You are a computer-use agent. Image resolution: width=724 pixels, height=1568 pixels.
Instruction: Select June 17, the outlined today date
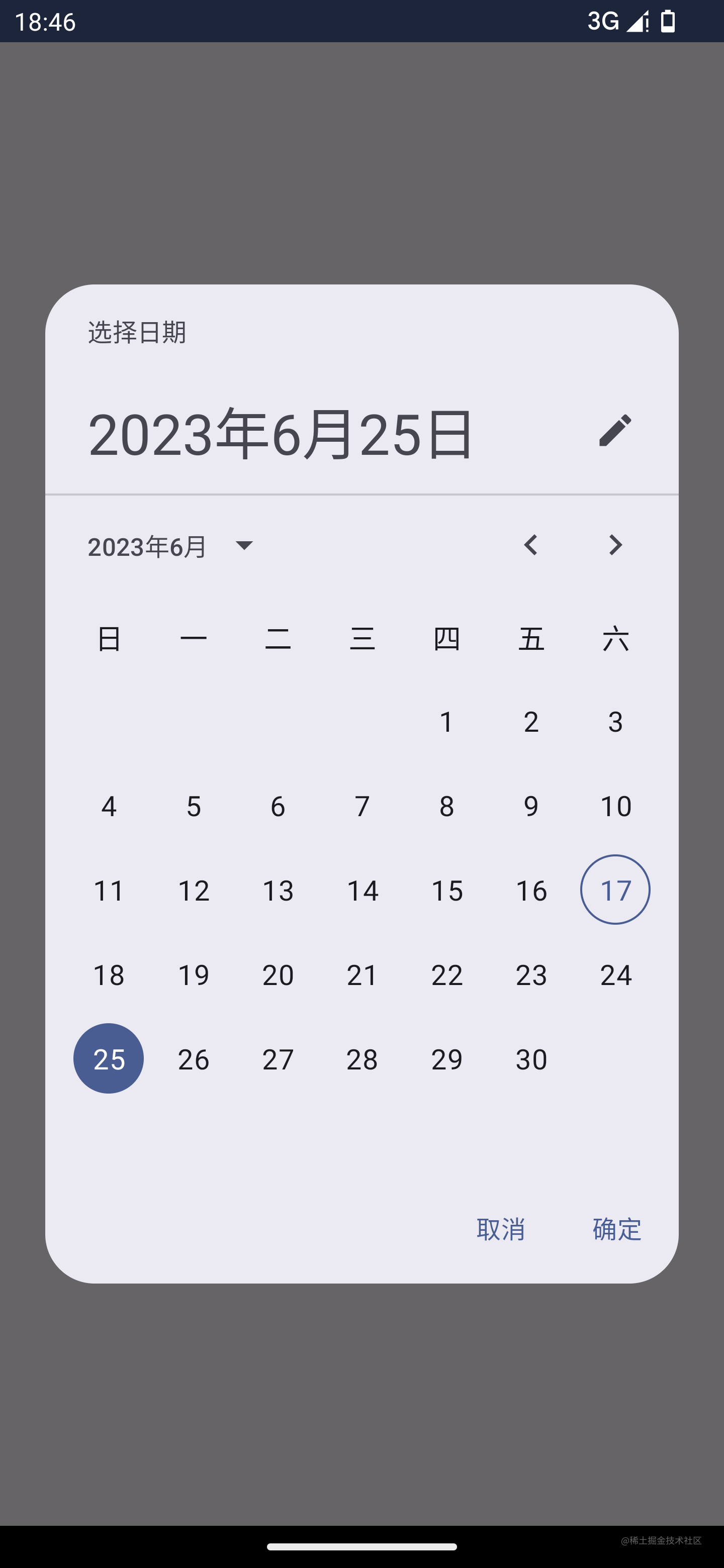click(x=615, y=891)
